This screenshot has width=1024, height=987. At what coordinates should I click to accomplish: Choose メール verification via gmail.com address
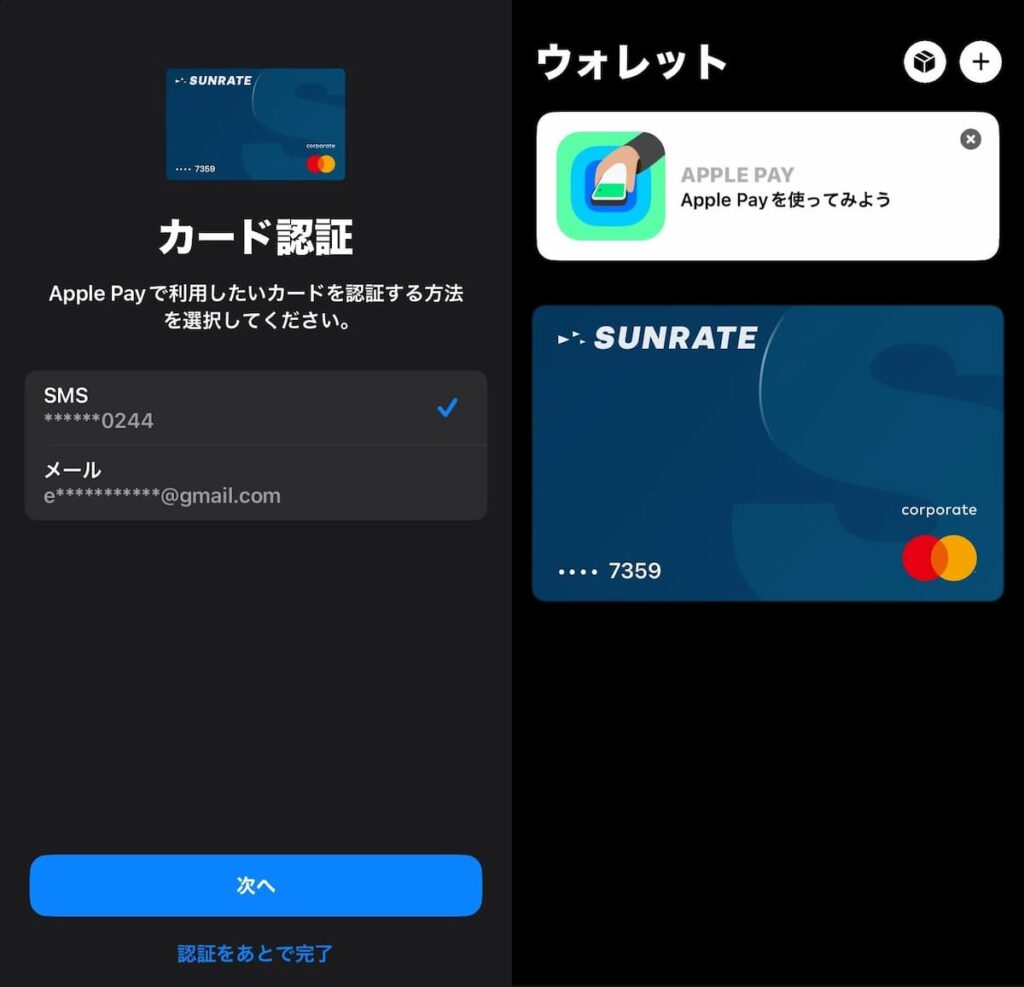[x=255, y=482]
